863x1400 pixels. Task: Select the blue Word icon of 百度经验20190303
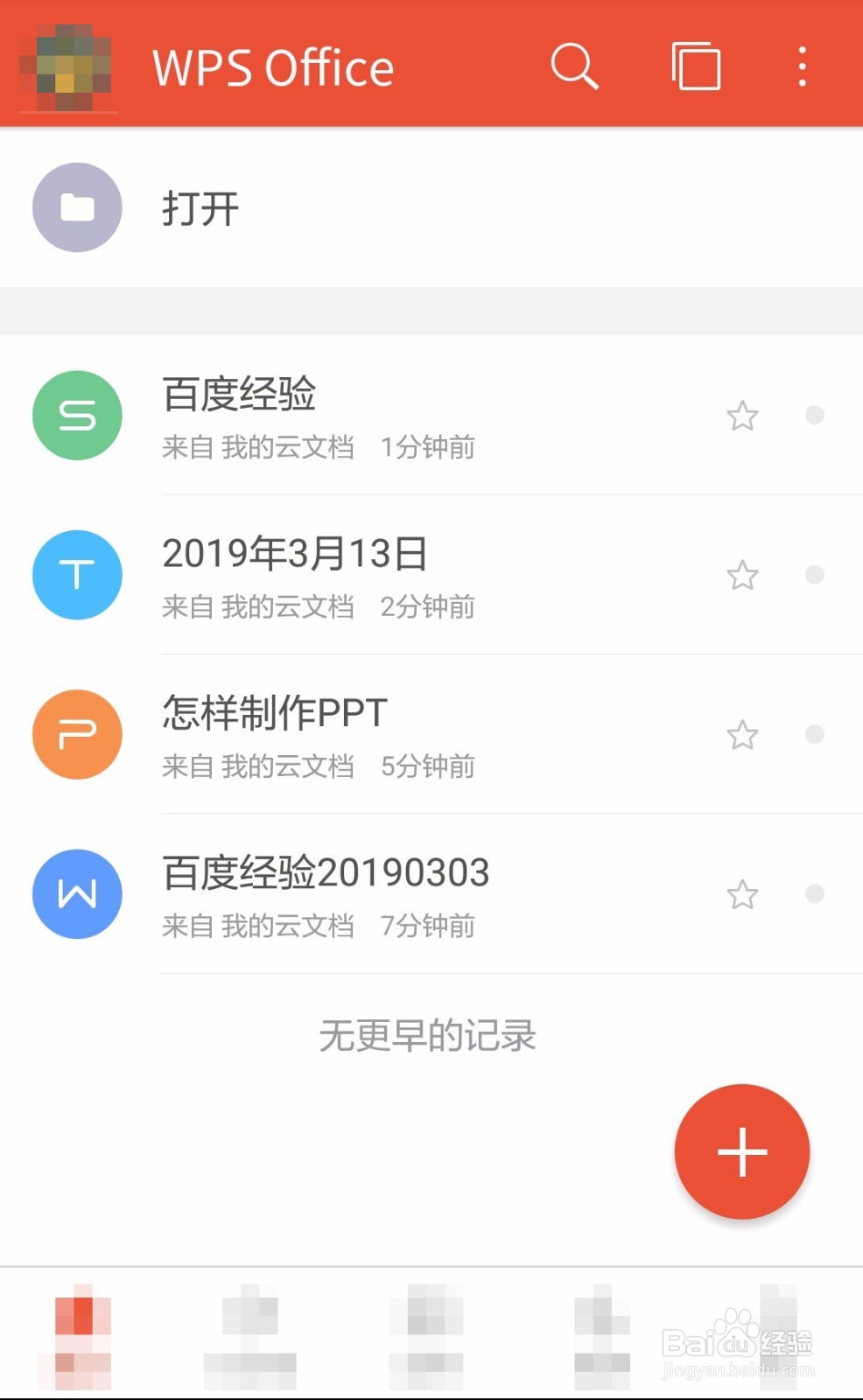[76, 894]
